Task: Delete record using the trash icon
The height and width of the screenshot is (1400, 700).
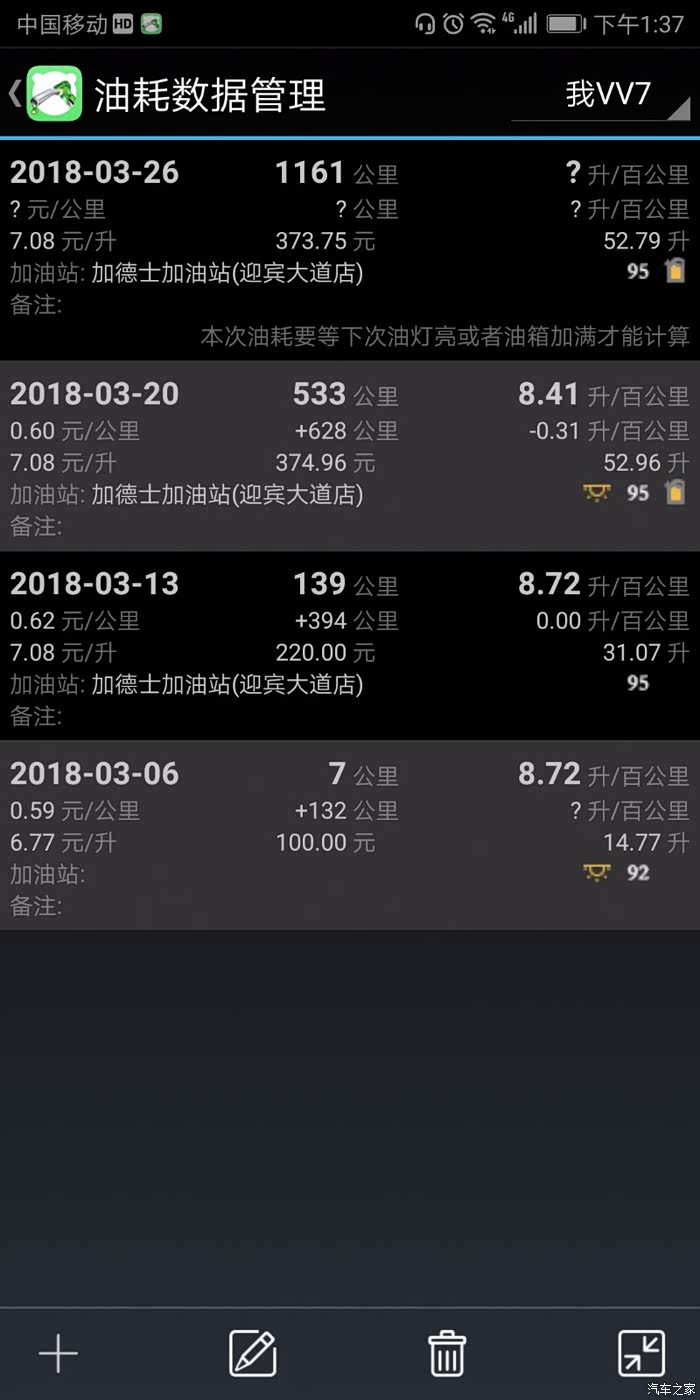Action: [x=447, y=1354]
